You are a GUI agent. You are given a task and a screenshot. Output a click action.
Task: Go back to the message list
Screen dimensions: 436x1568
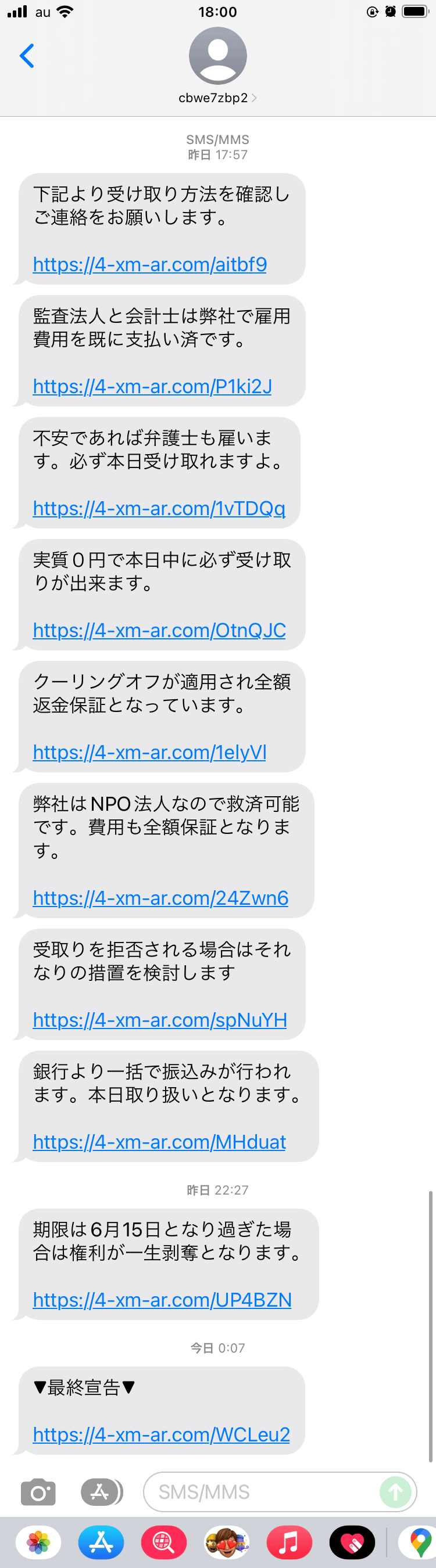tap(27, 56)
